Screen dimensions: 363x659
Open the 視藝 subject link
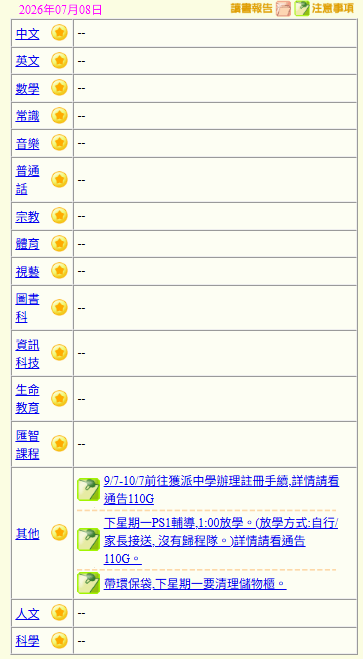click(27, 272)
